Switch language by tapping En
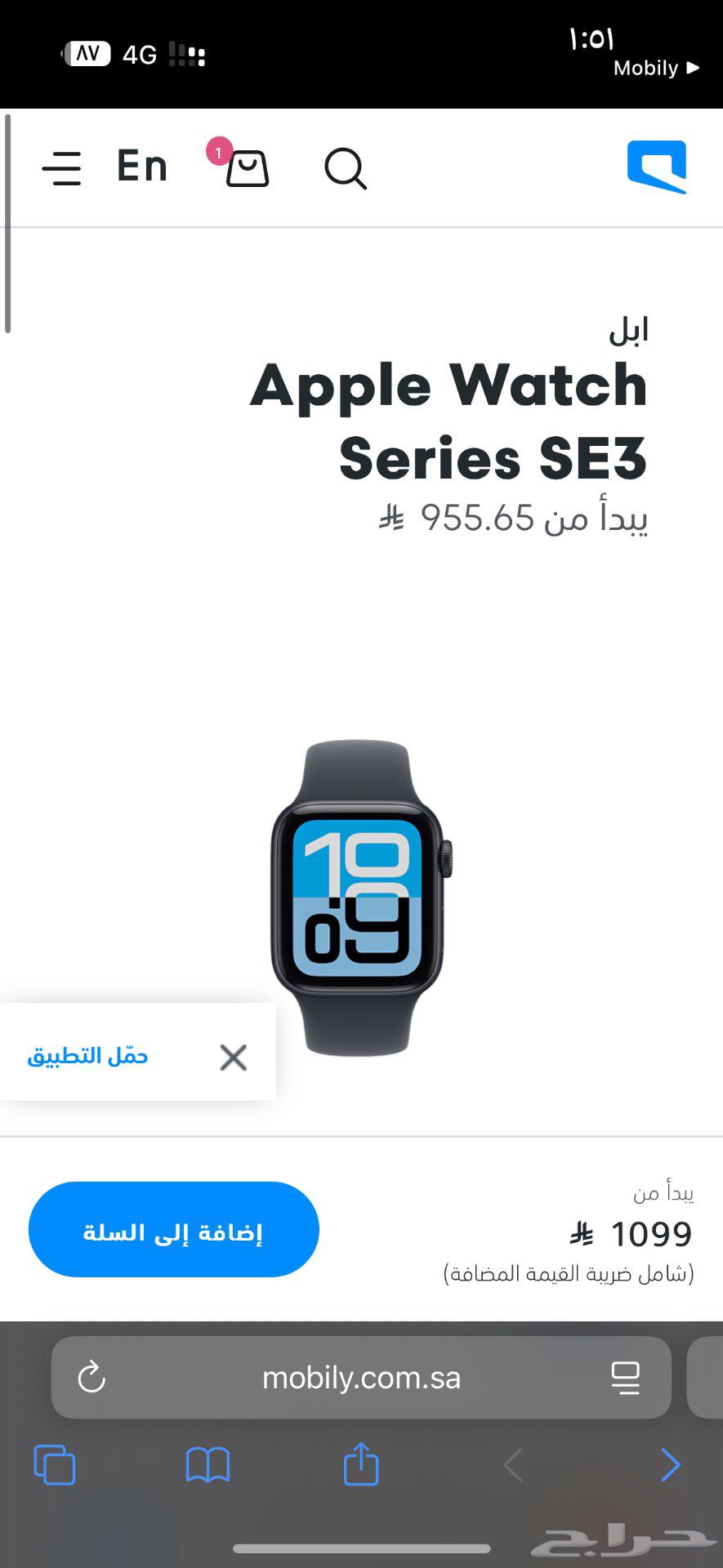This screenshot has height=1568, width=723. pyautogui.click(x=141, y=166)
